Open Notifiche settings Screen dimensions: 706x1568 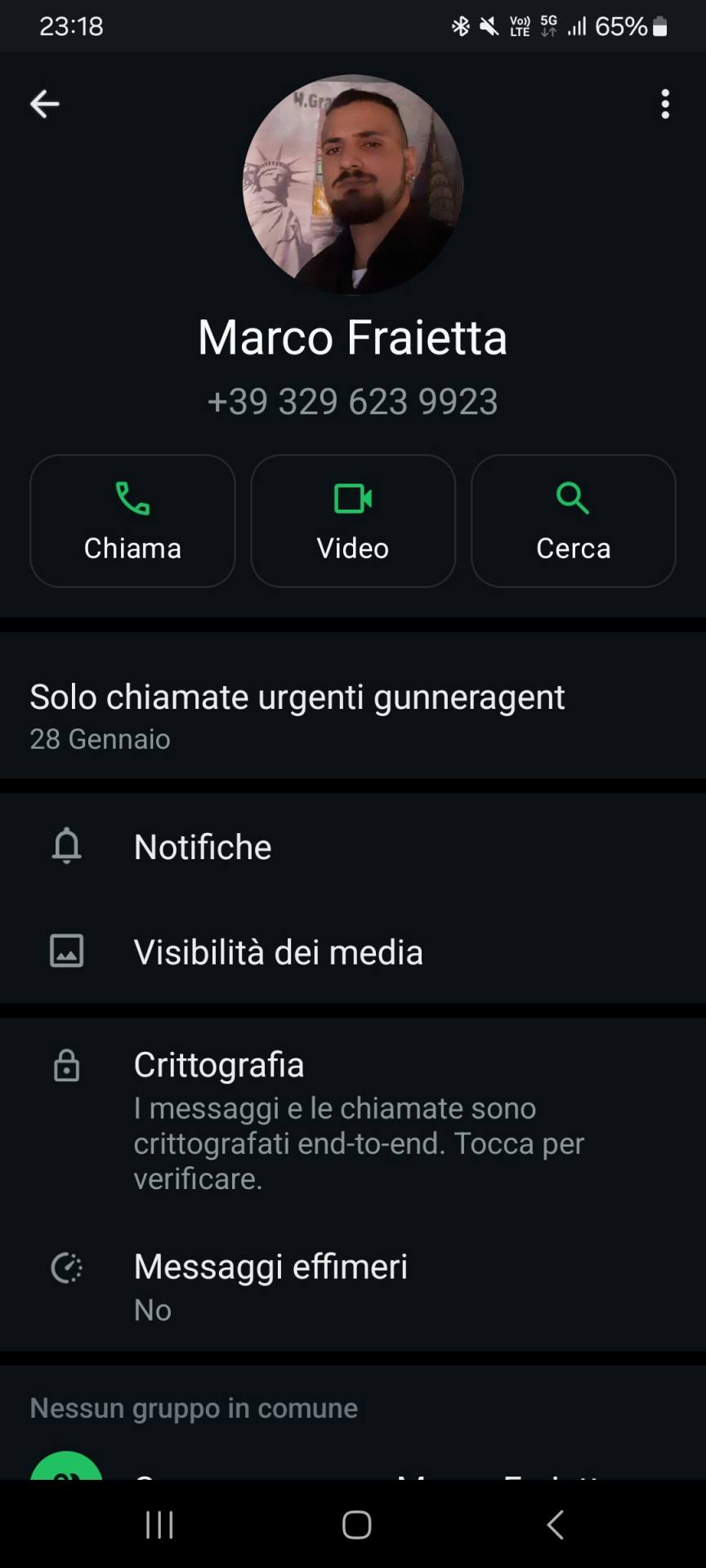point(353,847)
